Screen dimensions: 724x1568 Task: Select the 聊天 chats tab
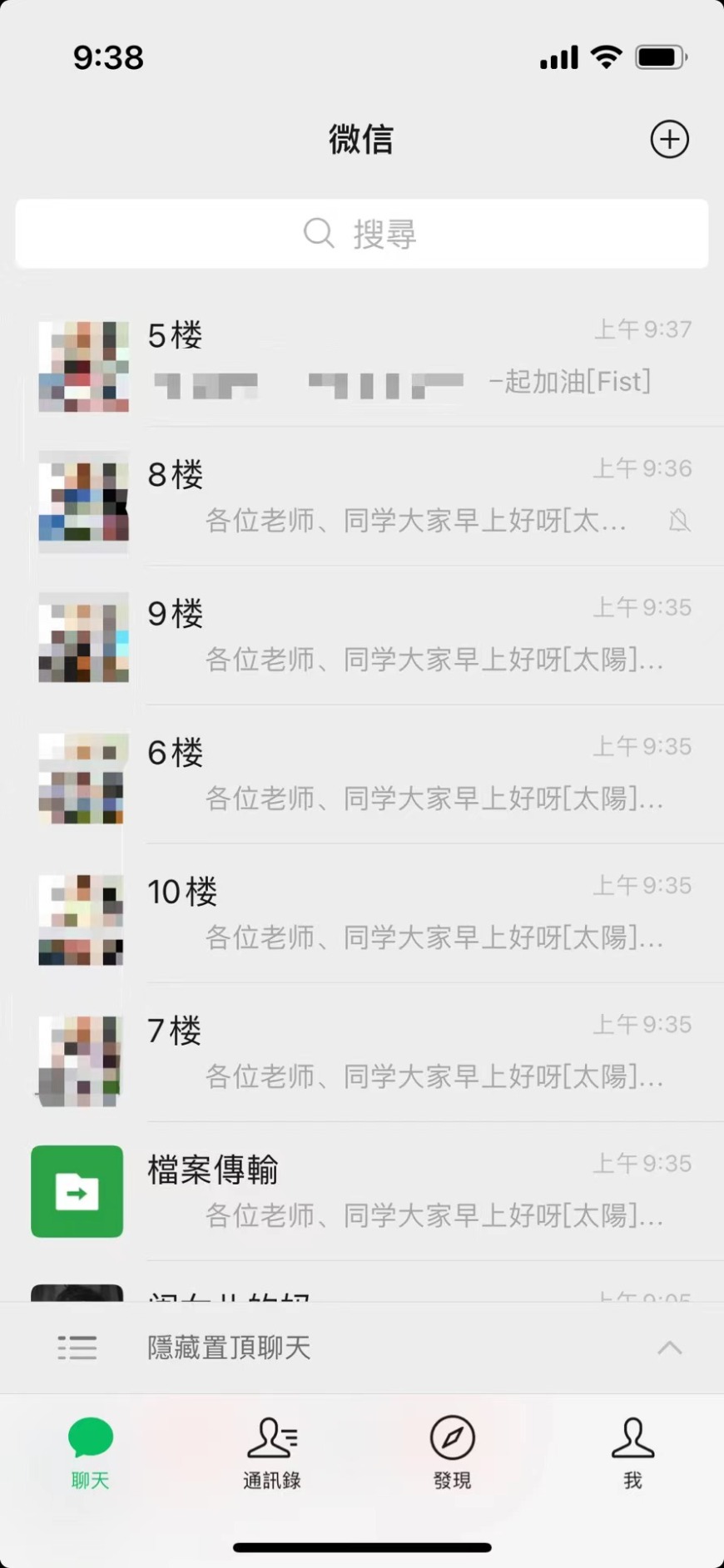tap(90, 1452)
